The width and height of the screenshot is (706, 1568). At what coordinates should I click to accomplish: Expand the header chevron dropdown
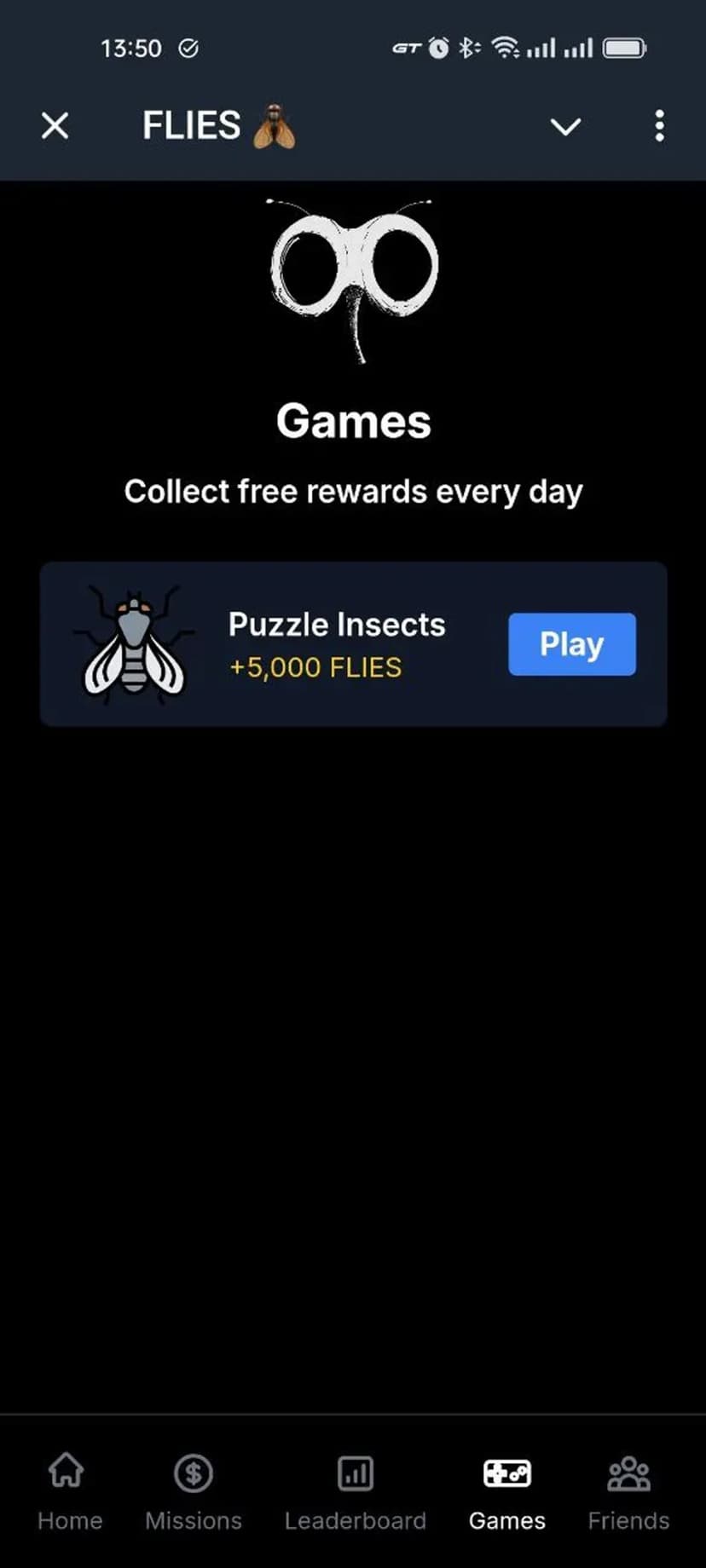(x=565, y=127)
